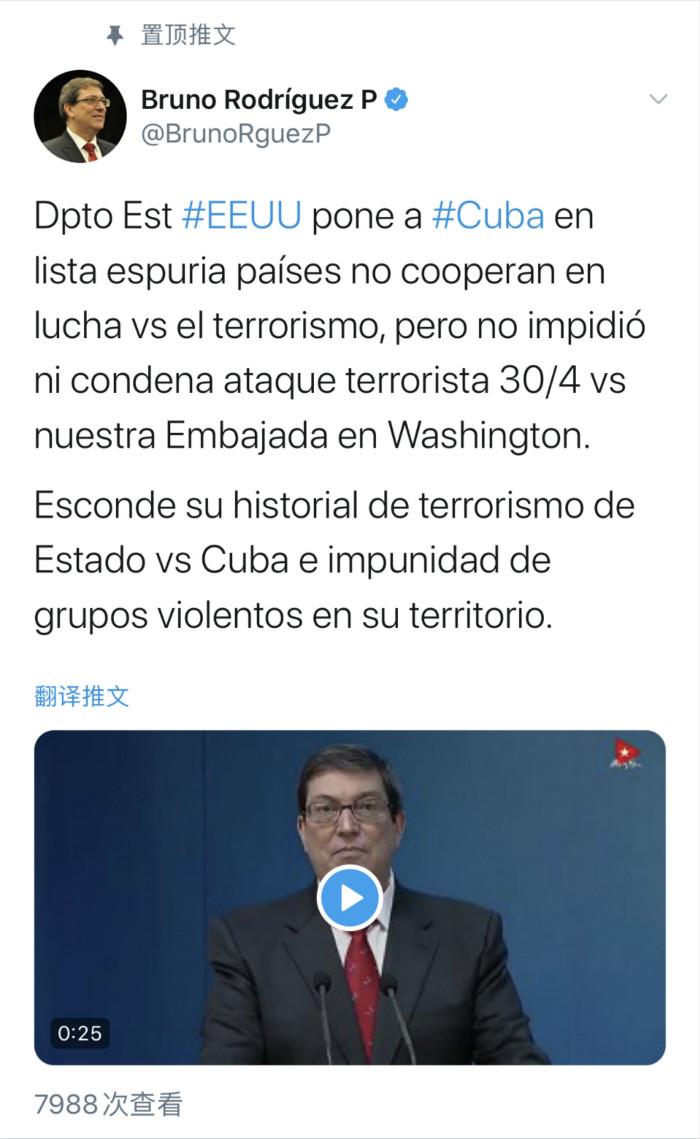Open the tweet options chevron menu
Screen dimensions: 700x1139
[x=658, y=99]
